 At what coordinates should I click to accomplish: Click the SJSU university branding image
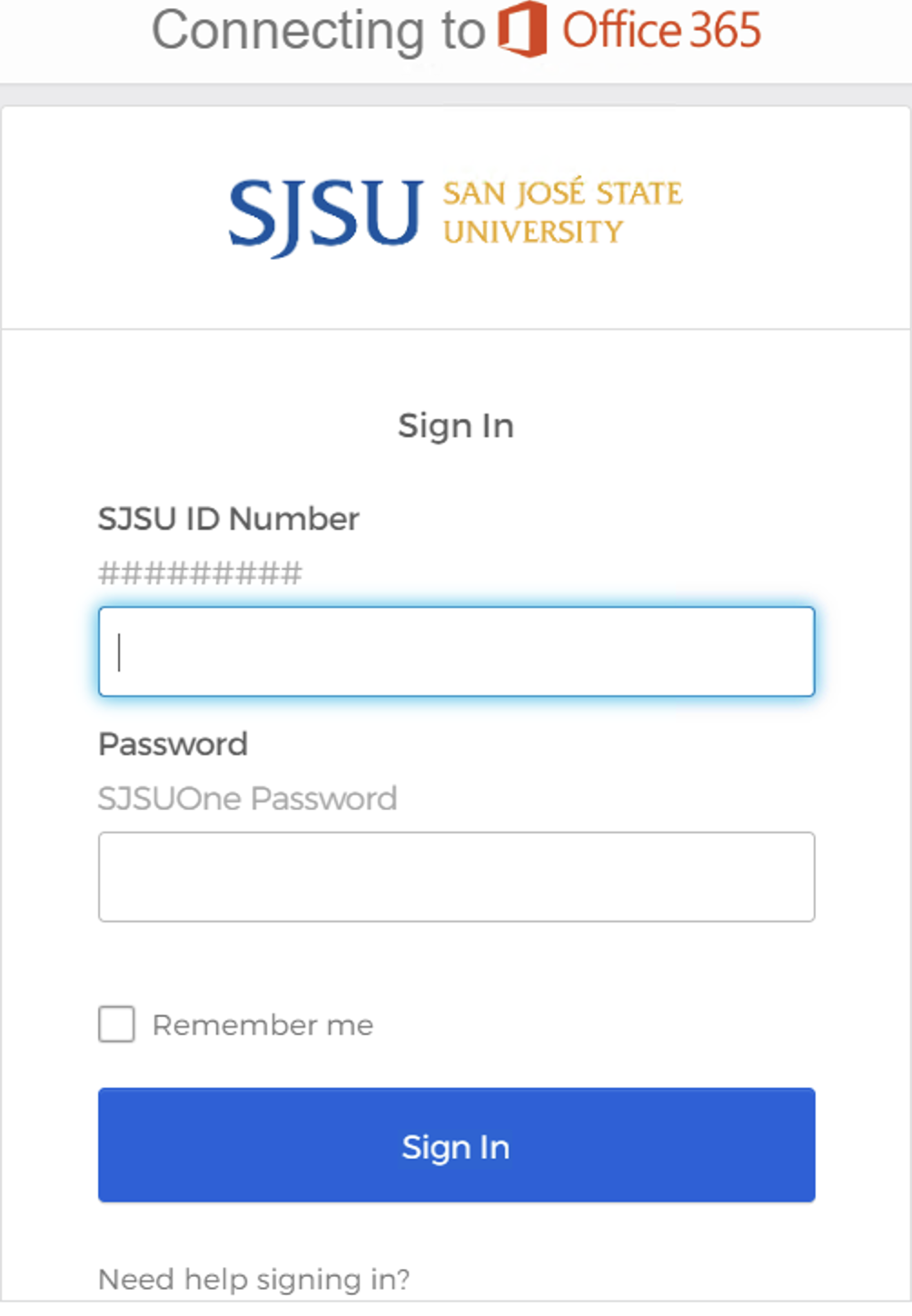click(454, 212)
